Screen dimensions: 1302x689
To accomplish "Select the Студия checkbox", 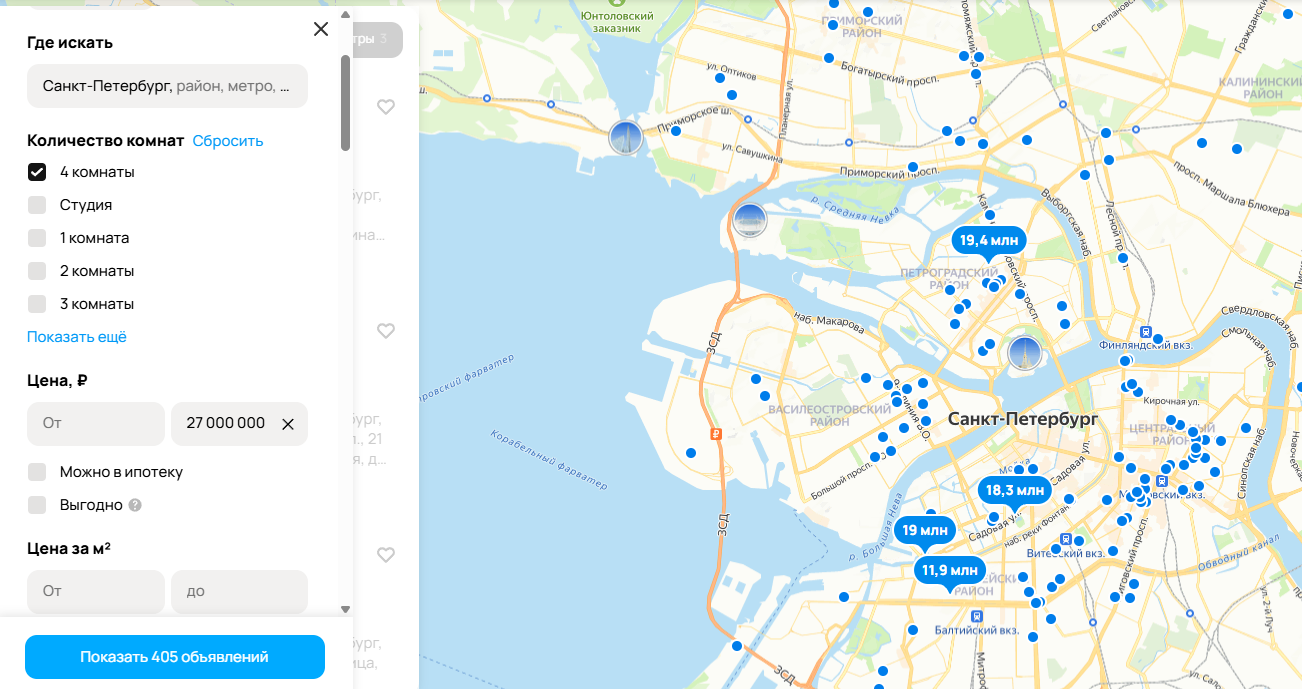I will click(x=37, y=205).
